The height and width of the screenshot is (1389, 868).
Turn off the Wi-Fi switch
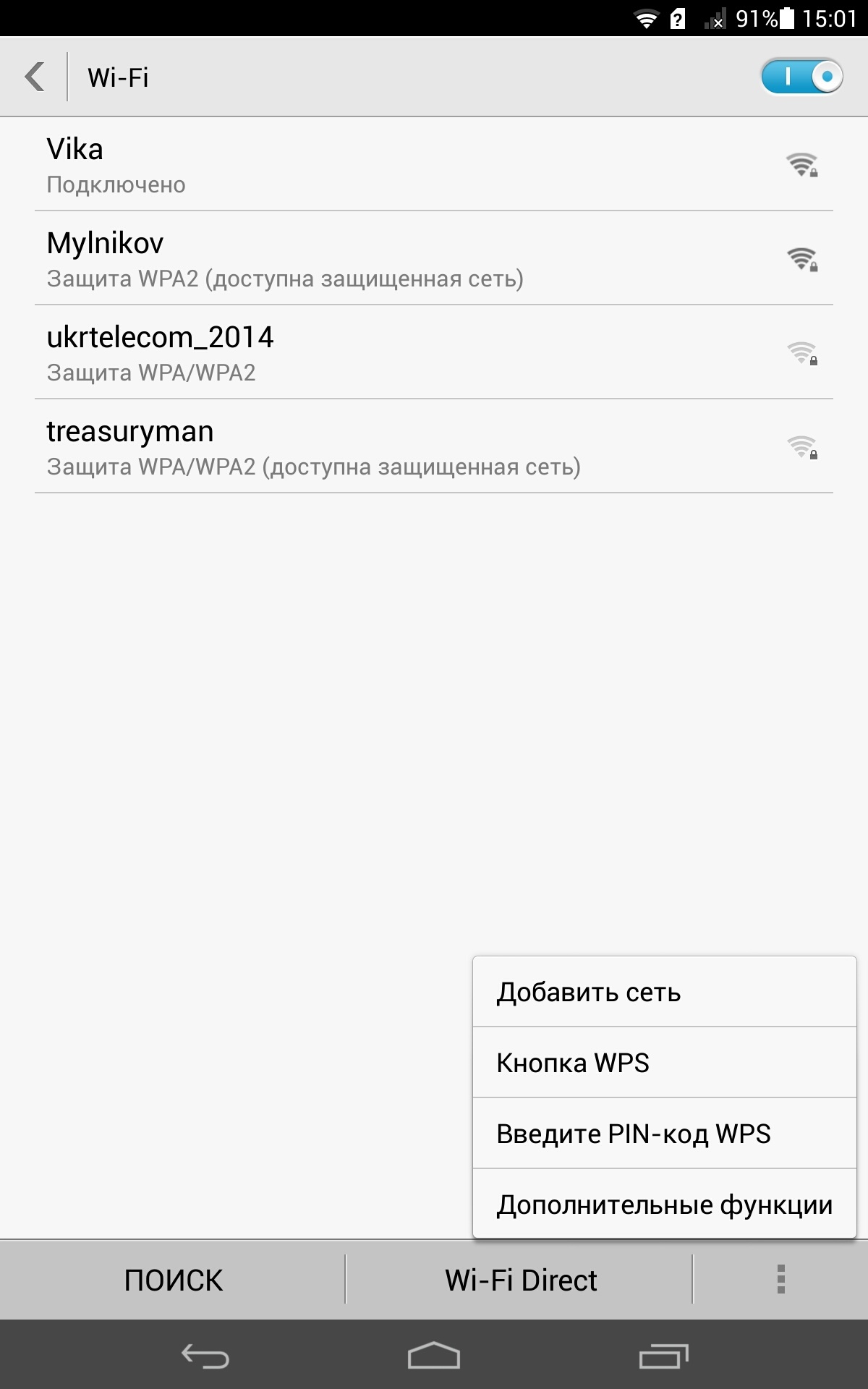coord(801,77)
